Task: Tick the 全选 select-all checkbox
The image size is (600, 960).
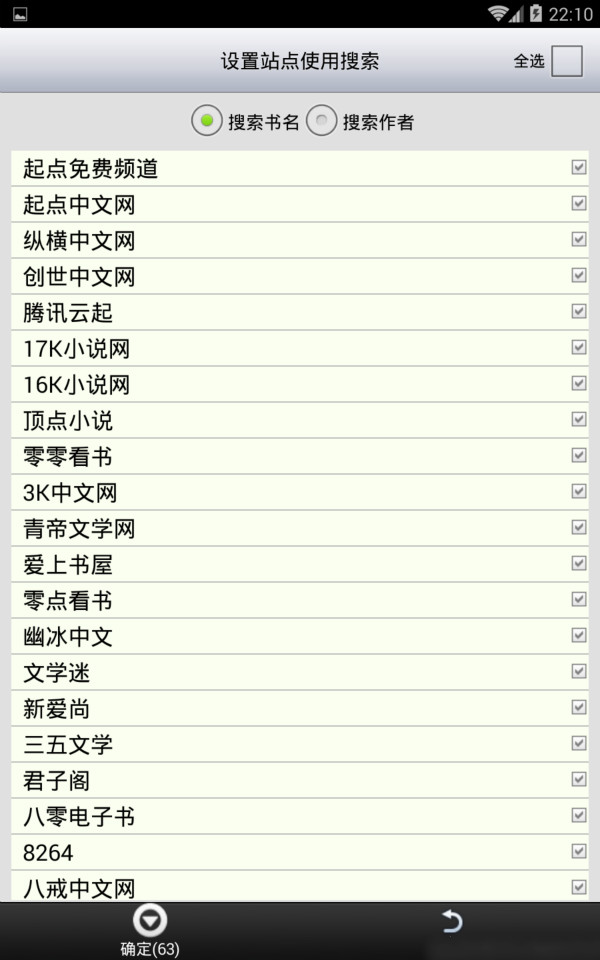Action: point(566,61)
